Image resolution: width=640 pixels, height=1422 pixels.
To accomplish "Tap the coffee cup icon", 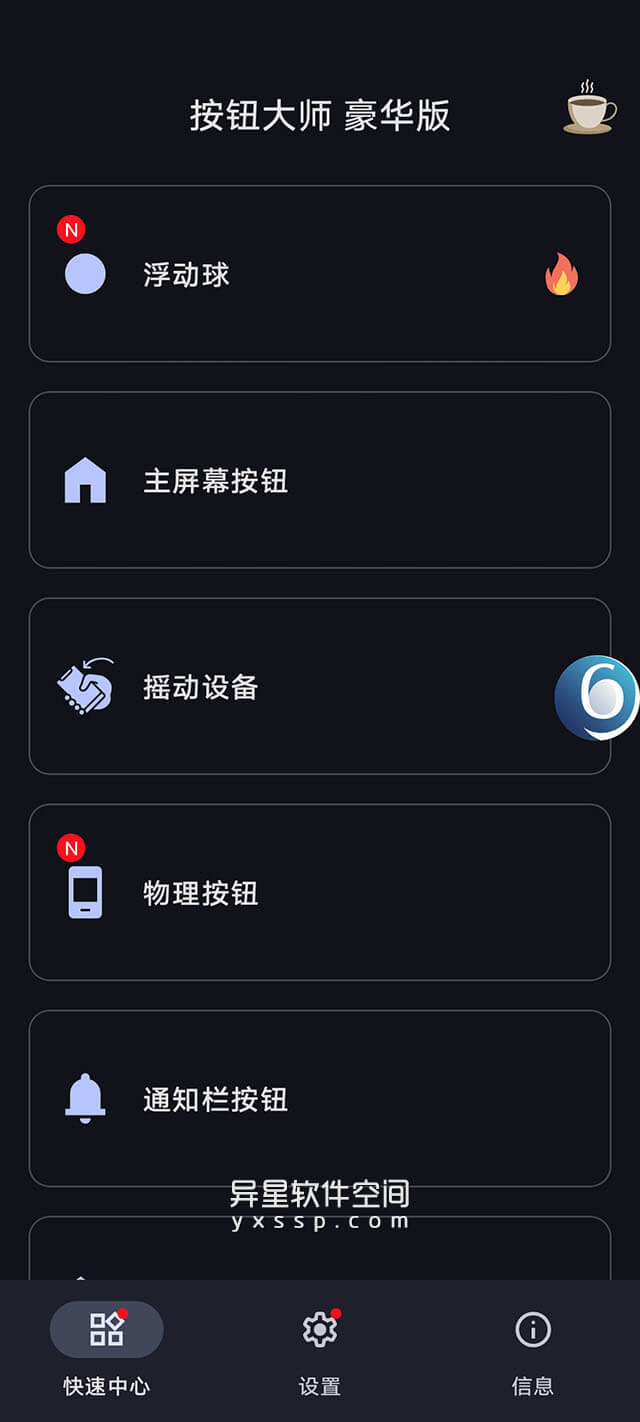I will coord(589,108).
